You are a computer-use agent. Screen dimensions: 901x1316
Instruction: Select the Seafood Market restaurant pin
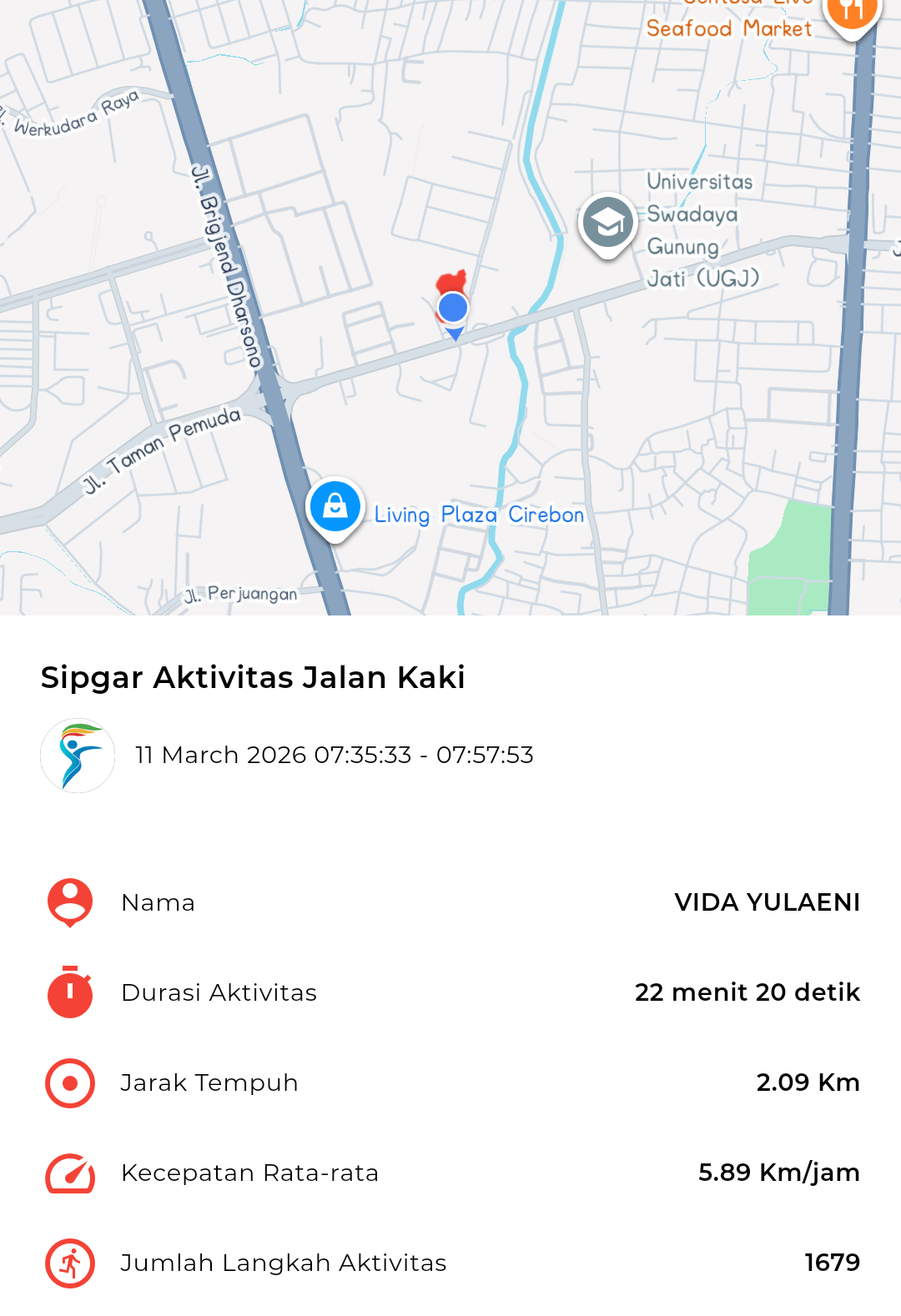pos(851,13)
